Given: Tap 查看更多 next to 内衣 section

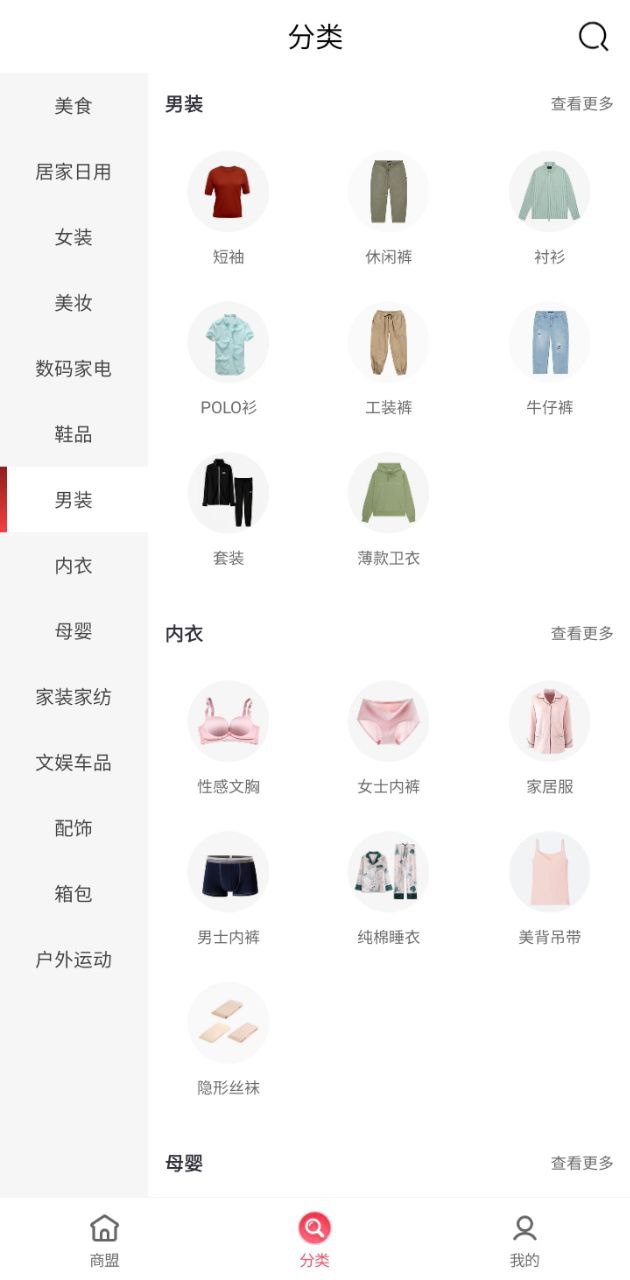Looking at the screenshot, I should pos(582,634).
